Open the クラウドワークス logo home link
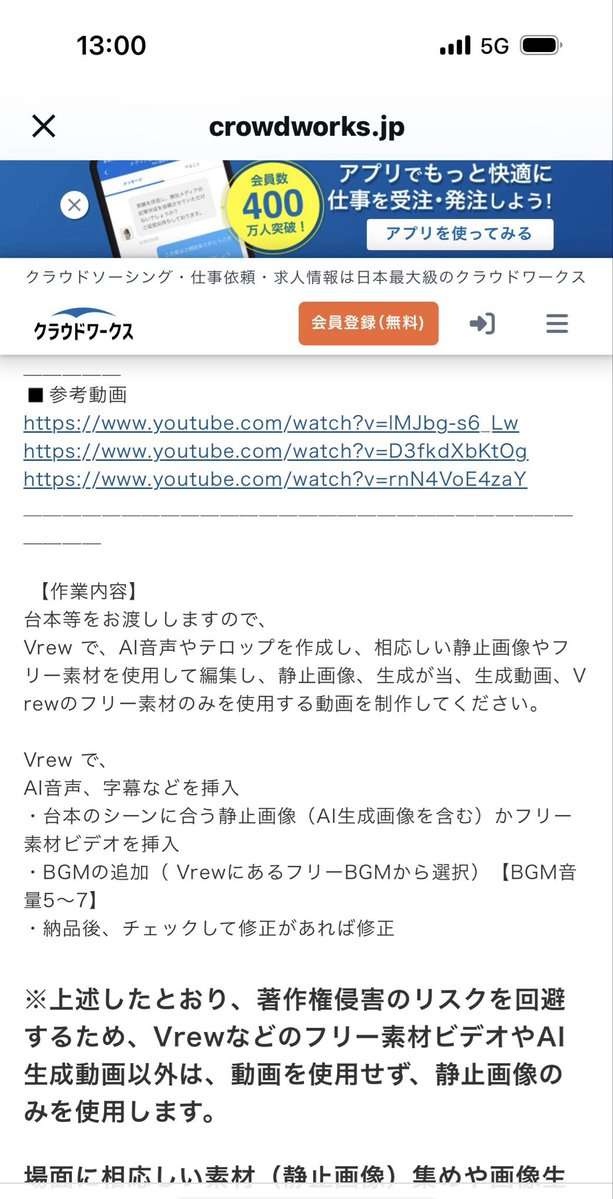 pos(84,323)
